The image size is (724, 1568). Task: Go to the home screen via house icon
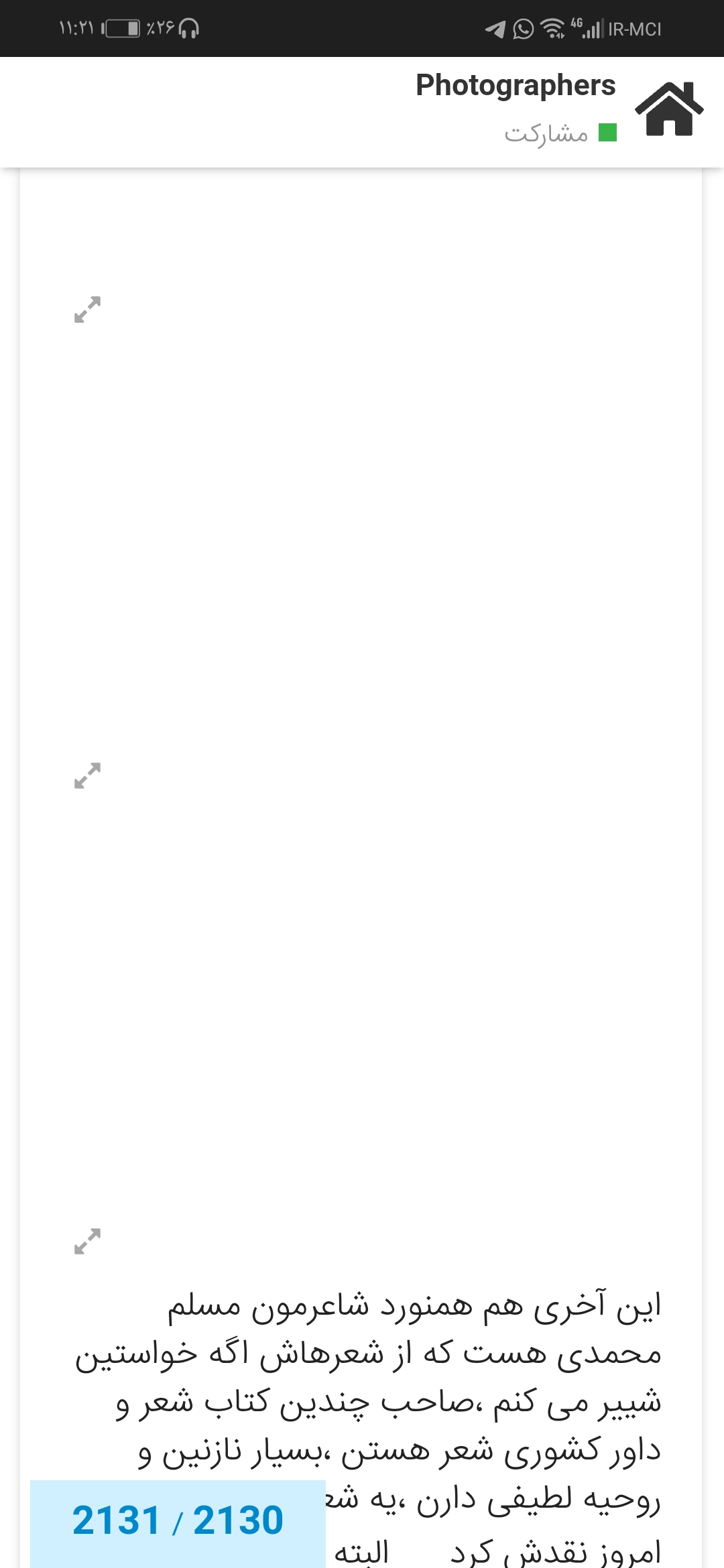click(x=669, y=109)
